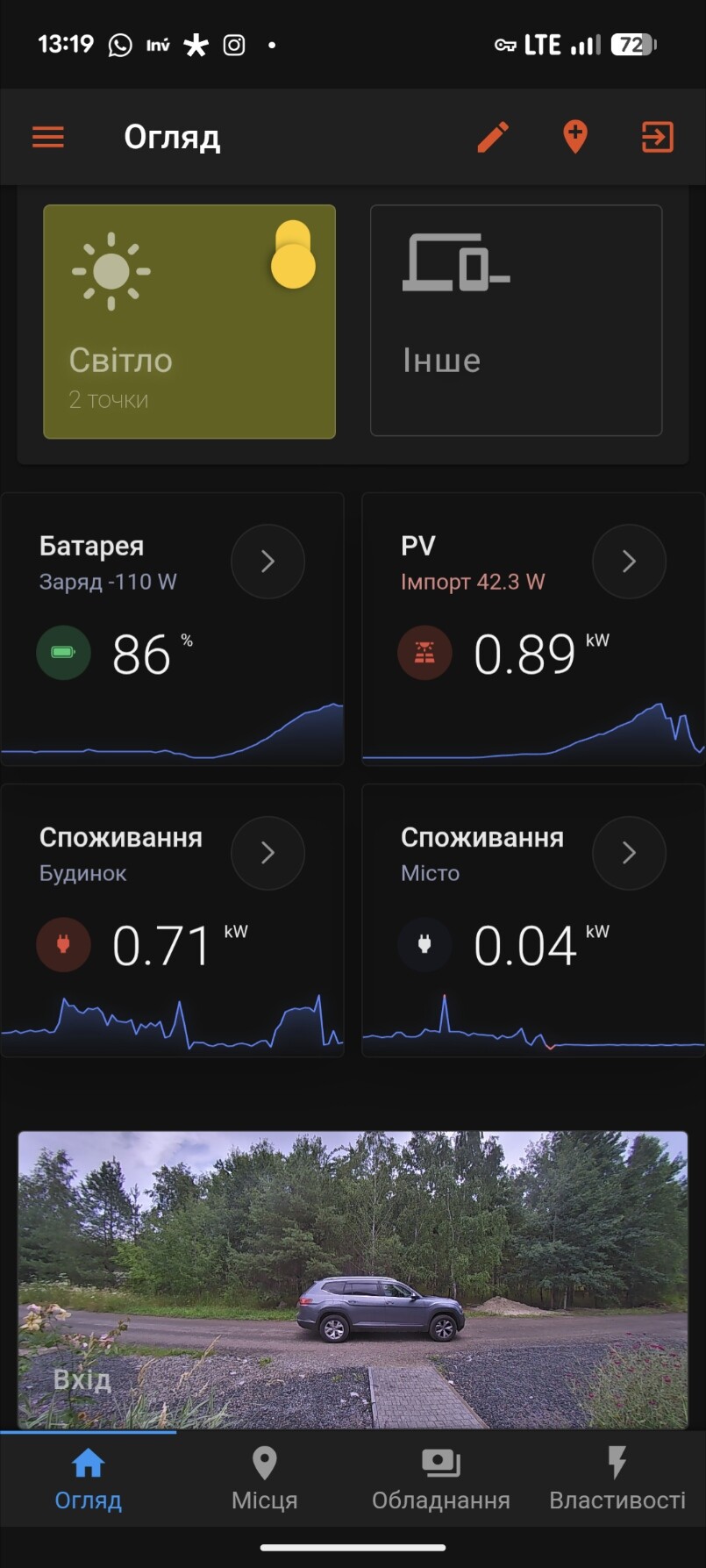
Task: Tap the pencil edit icon
Action: coord(493,137)
